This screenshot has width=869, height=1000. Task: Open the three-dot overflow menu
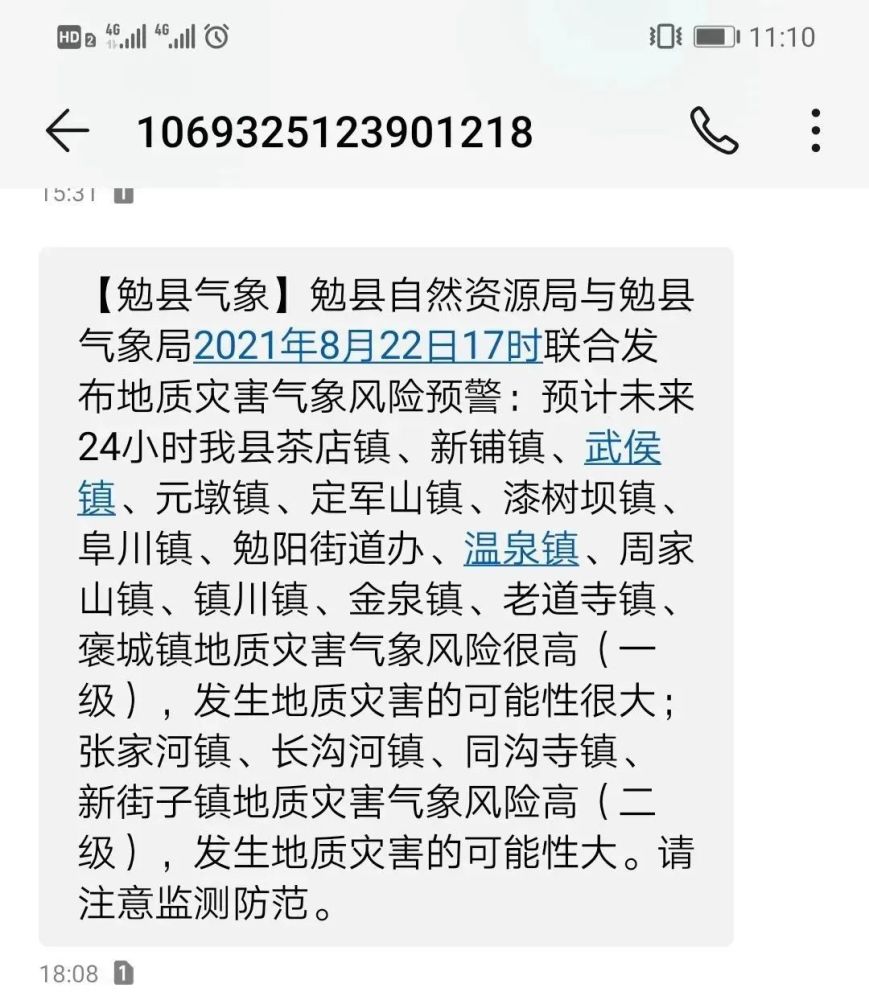click(815, 131)
